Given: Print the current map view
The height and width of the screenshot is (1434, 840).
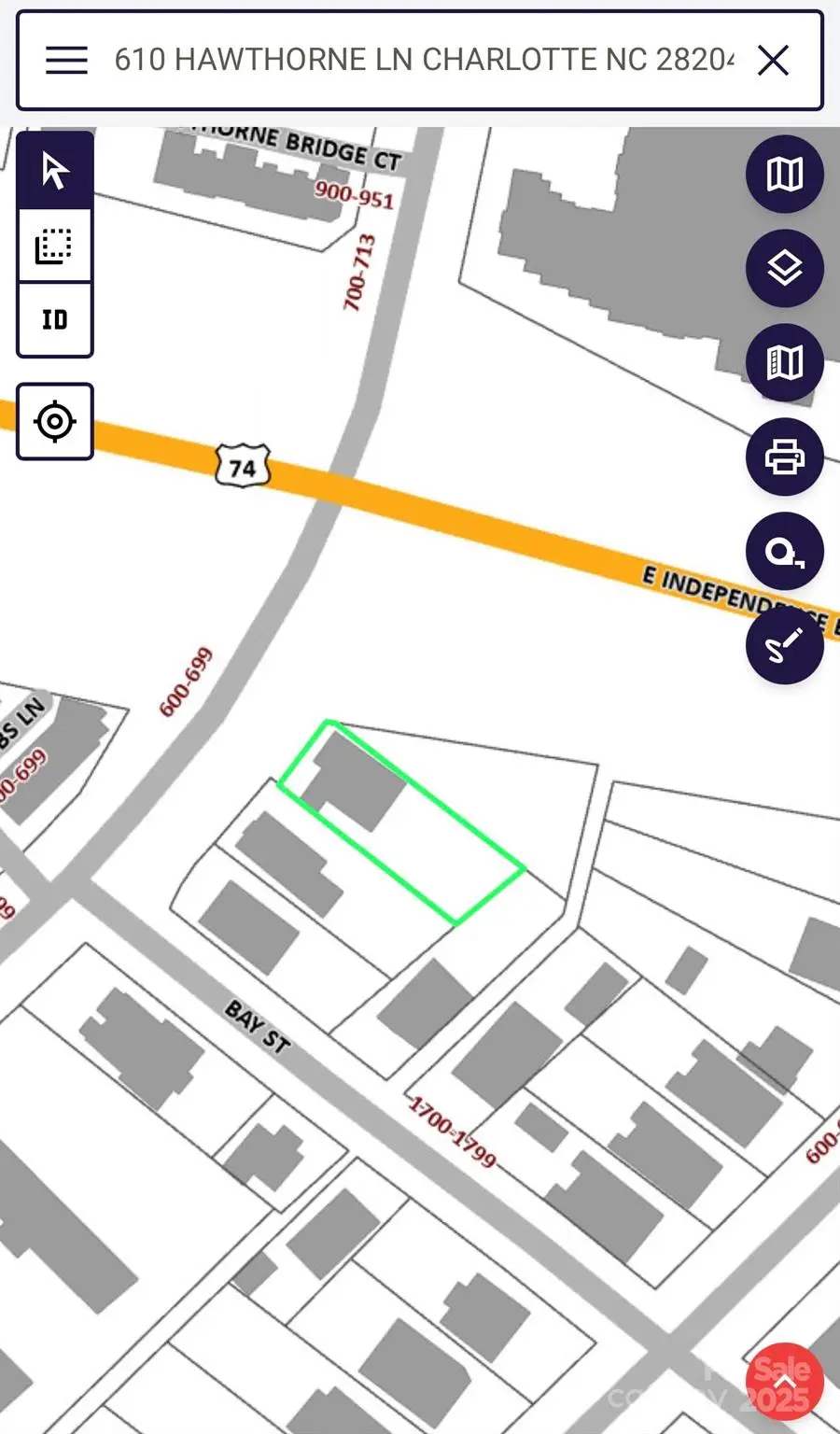Looking at the screenshot, I should pos(784,457).
